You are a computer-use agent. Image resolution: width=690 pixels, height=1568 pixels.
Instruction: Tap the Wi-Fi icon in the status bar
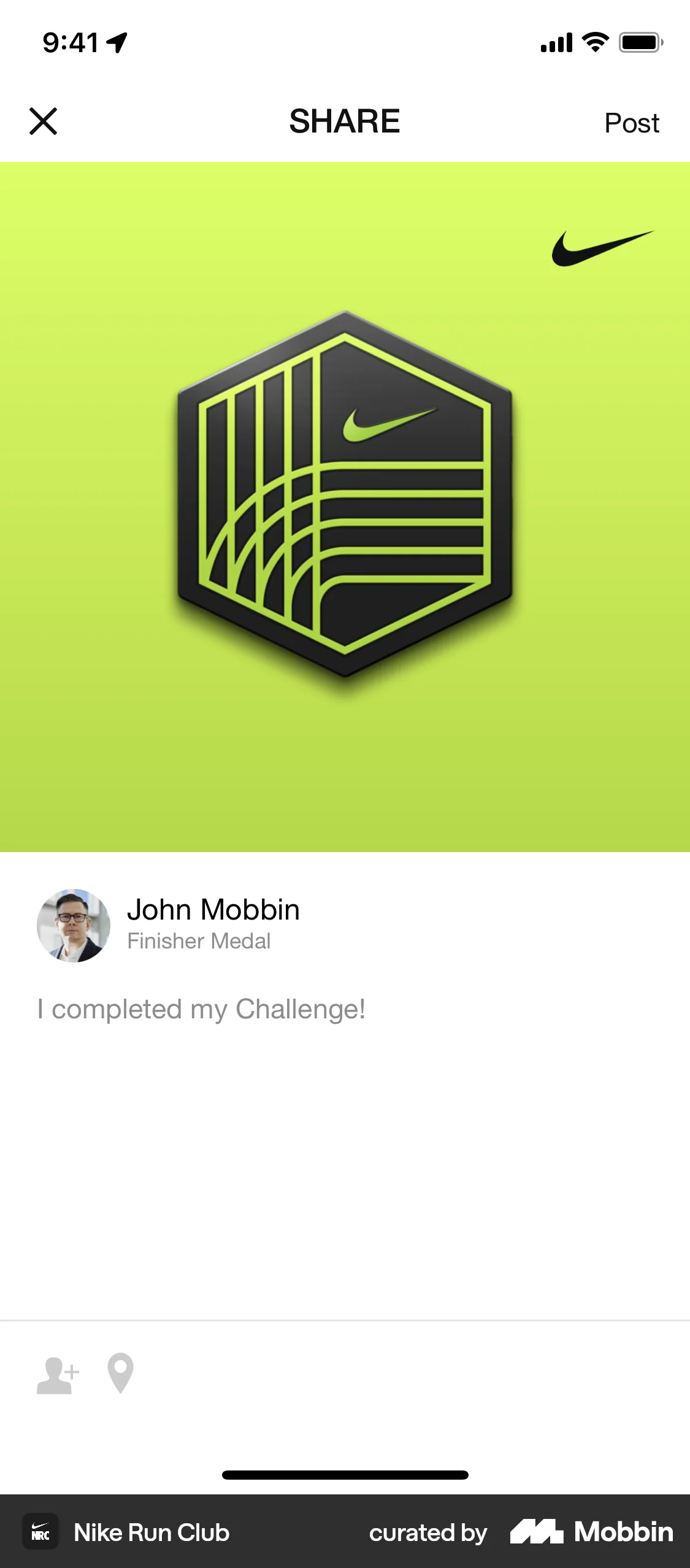[x=593, y=42]
